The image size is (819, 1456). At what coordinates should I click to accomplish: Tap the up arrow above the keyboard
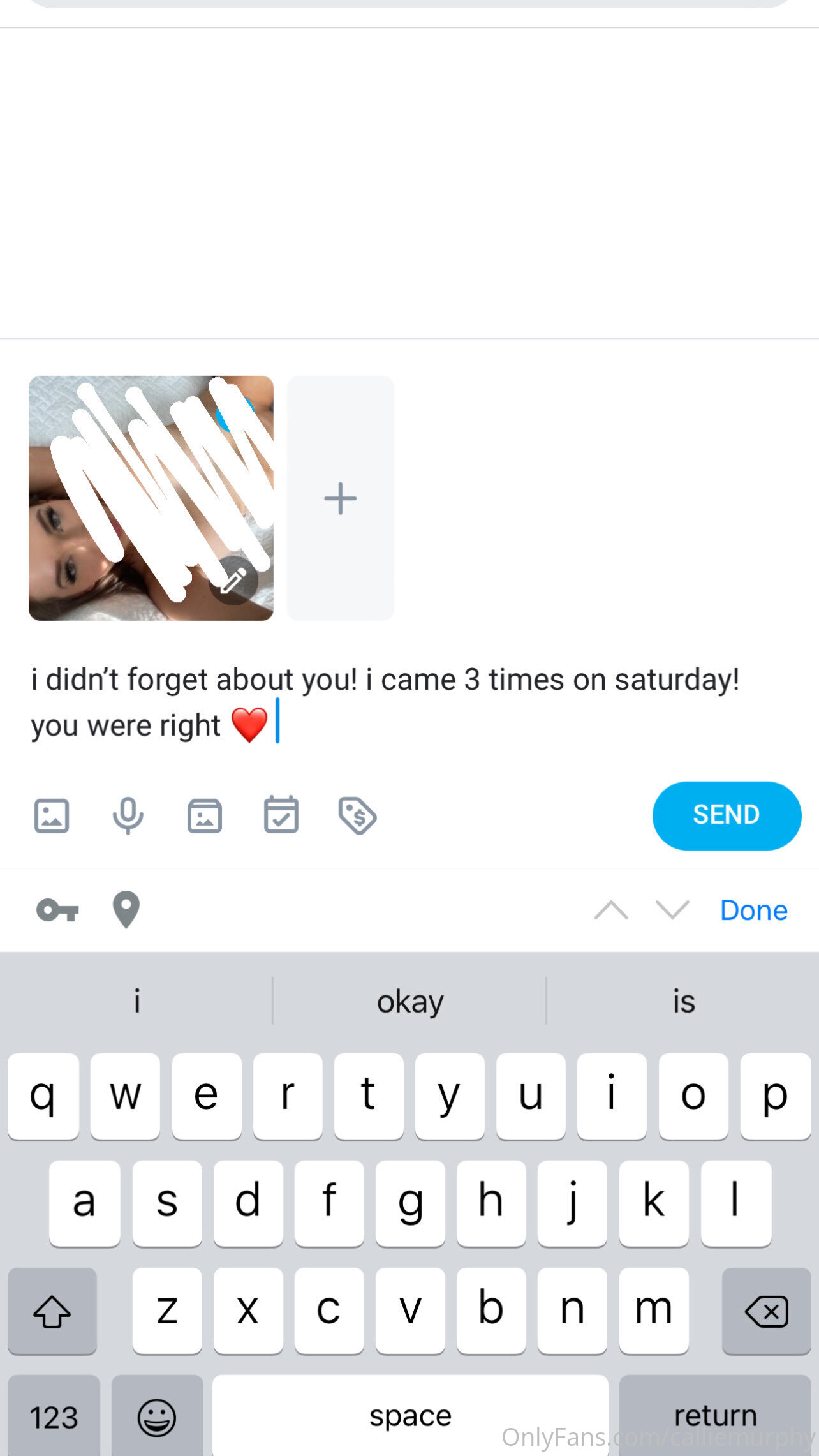[x=611, y=910]
